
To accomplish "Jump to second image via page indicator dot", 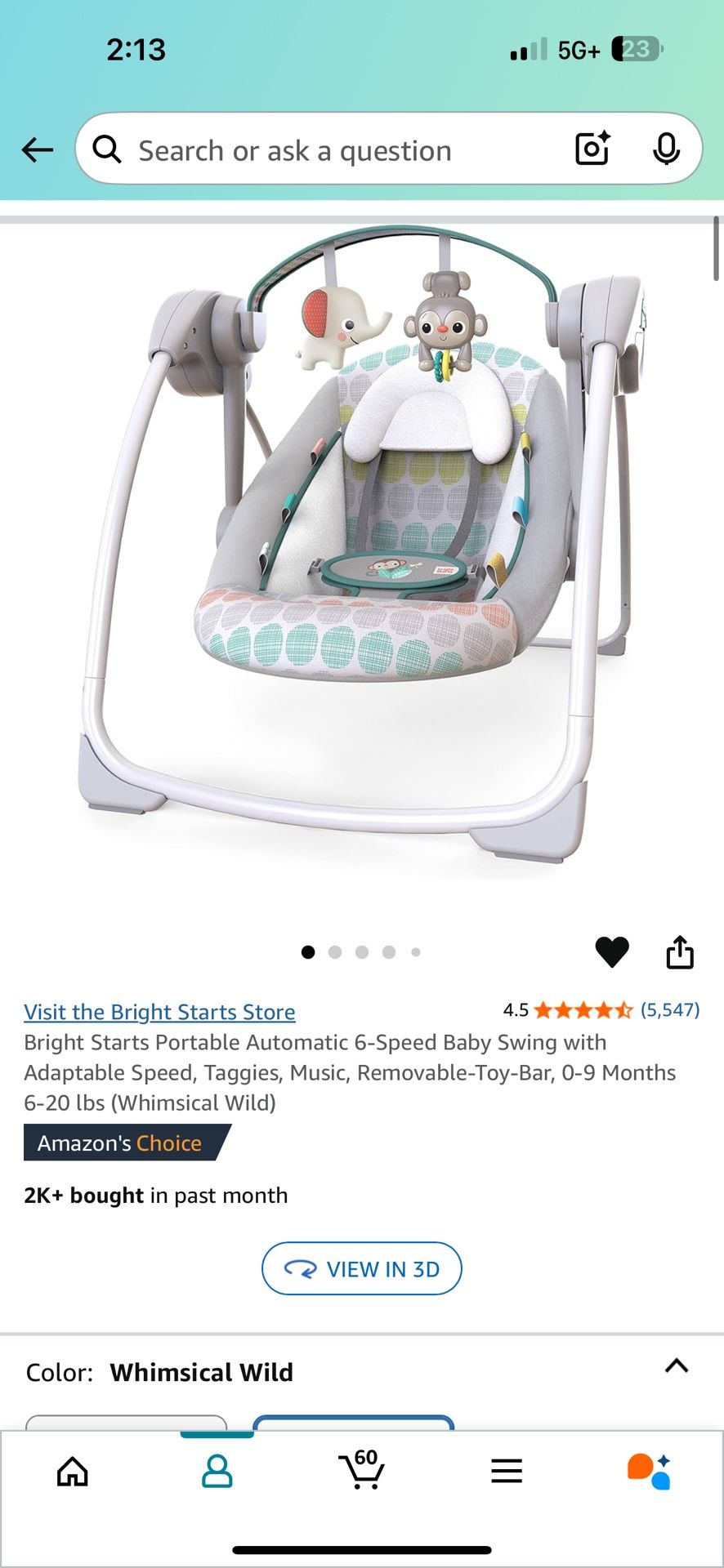I will (x=335, y=952).
